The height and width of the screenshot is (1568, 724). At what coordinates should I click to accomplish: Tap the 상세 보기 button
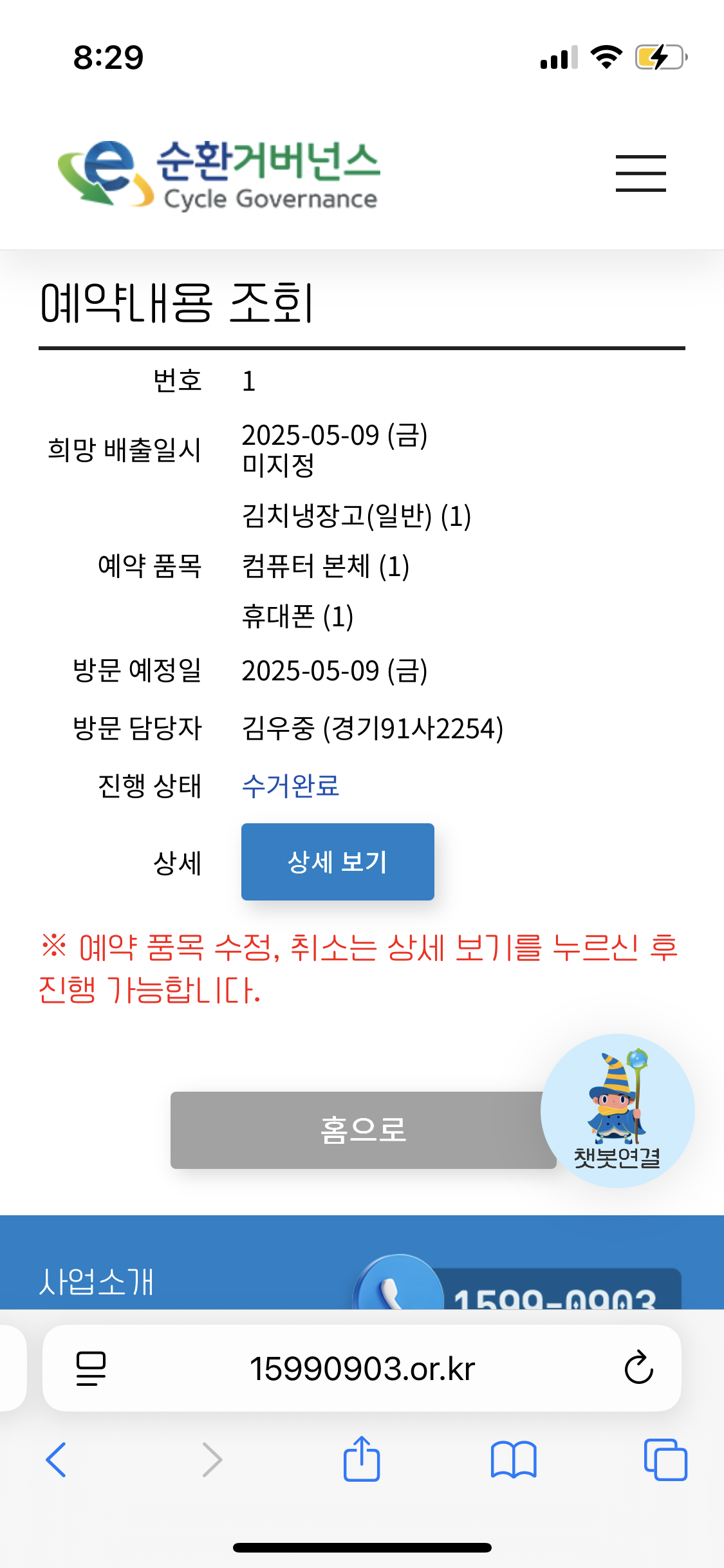tap(337, 861)
